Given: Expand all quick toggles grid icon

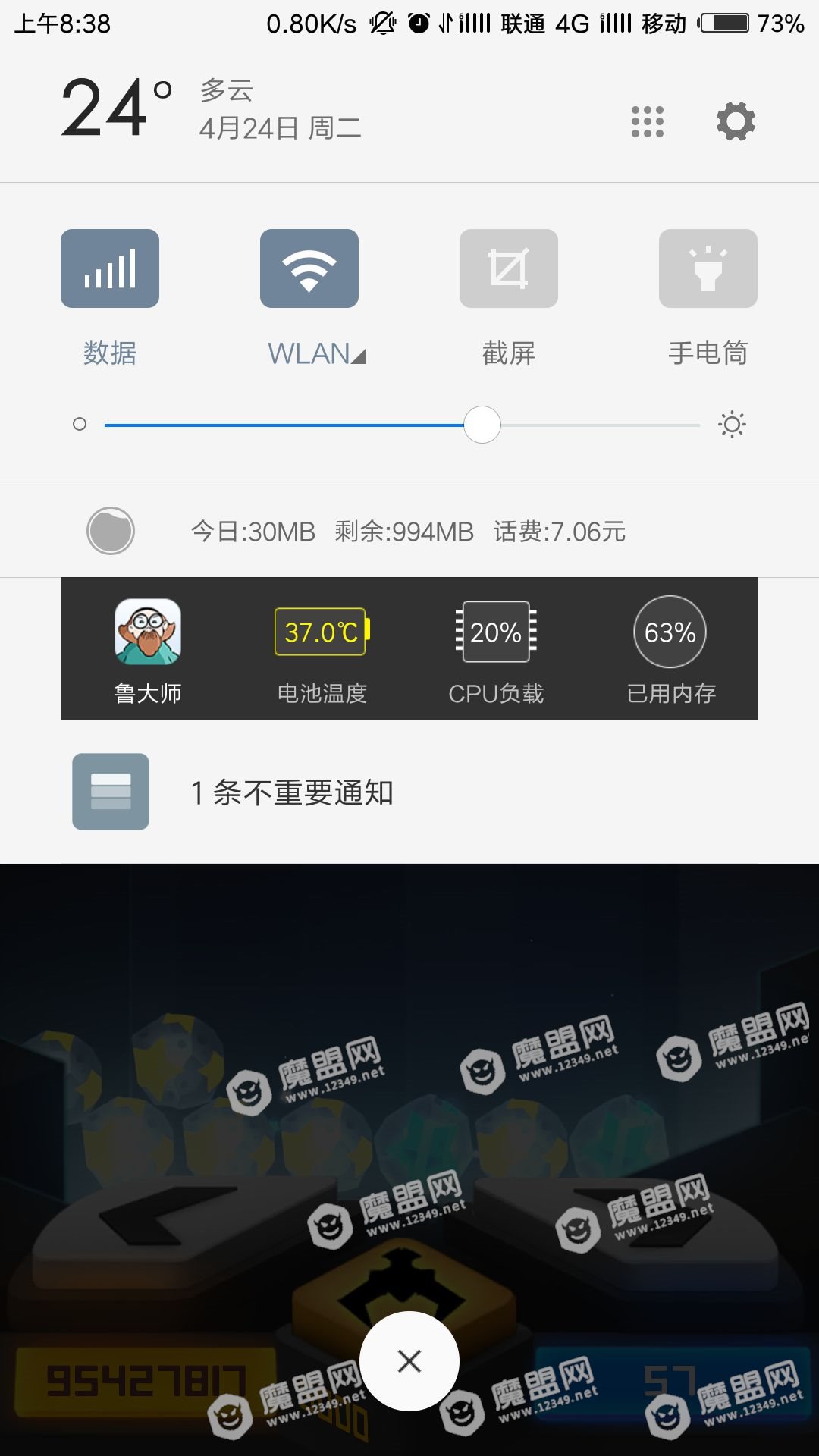Looking at the screenshot, I should pyautogui.click(x=647, y=121).
